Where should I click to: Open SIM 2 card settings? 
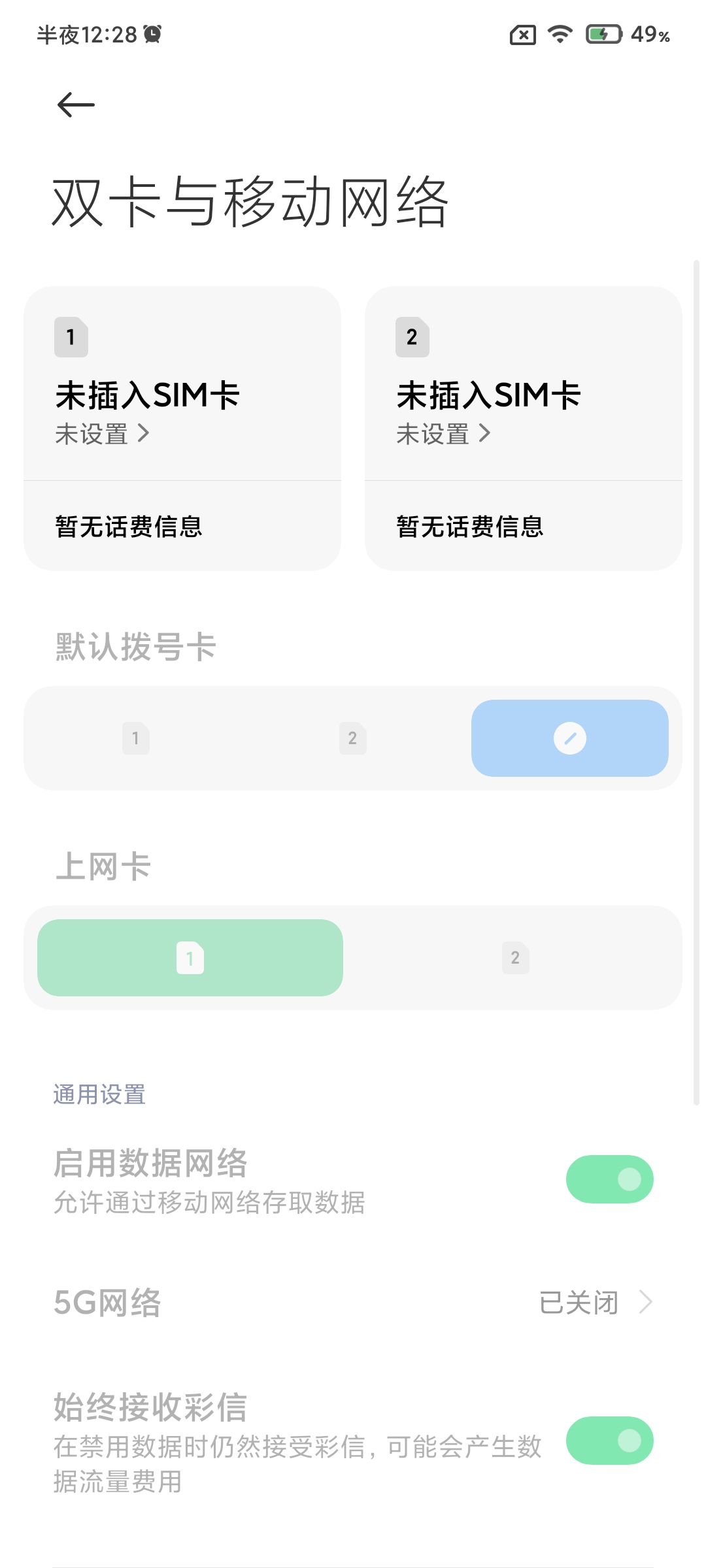pyautogui.click(x=524, y=384)
